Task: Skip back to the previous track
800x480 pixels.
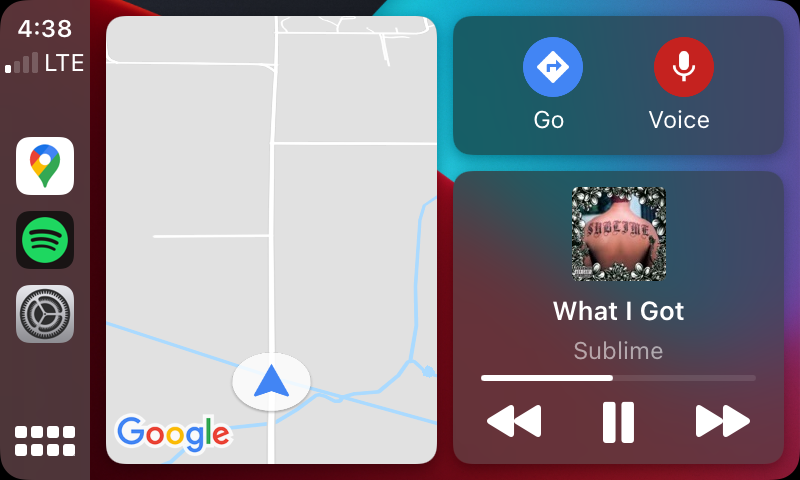Action: click(x=514, y=421)
